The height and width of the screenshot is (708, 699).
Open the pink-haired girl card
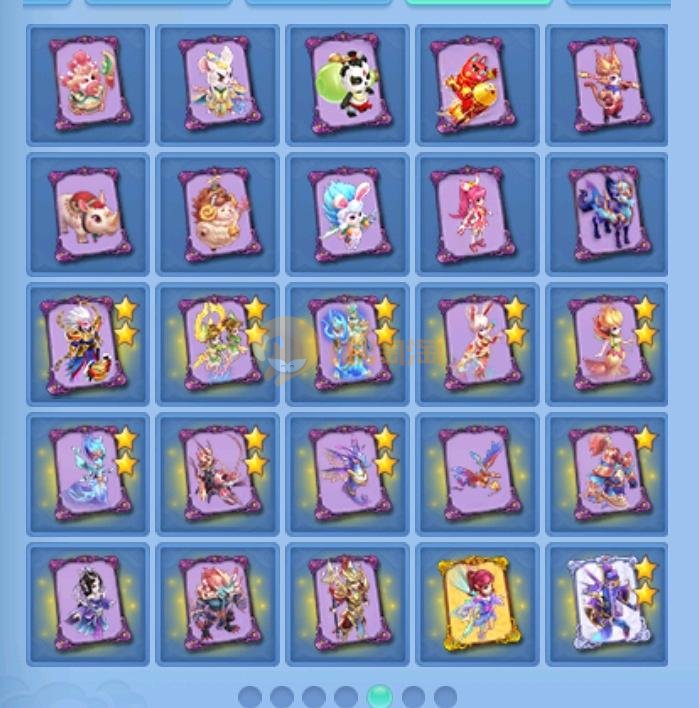click(x=477, y=215)
